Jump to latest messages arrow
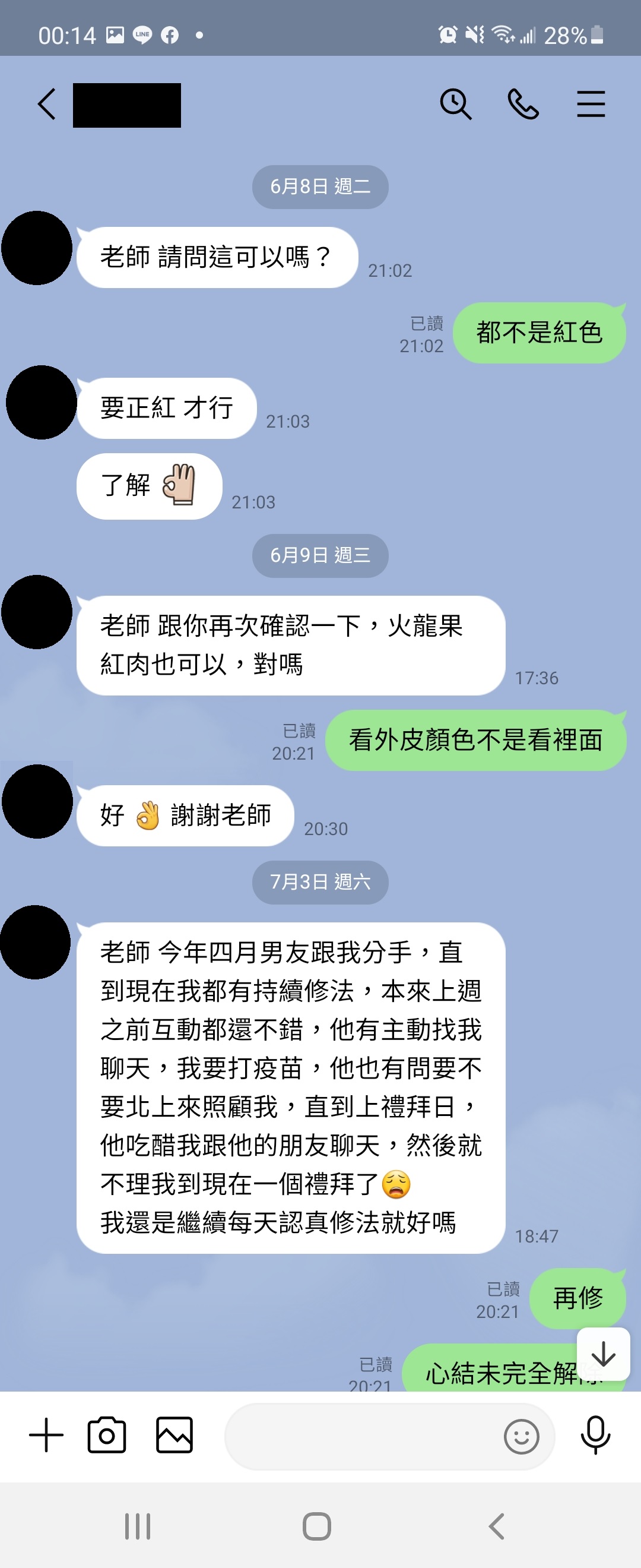641x1568 pixels. tap(602, 1354)
